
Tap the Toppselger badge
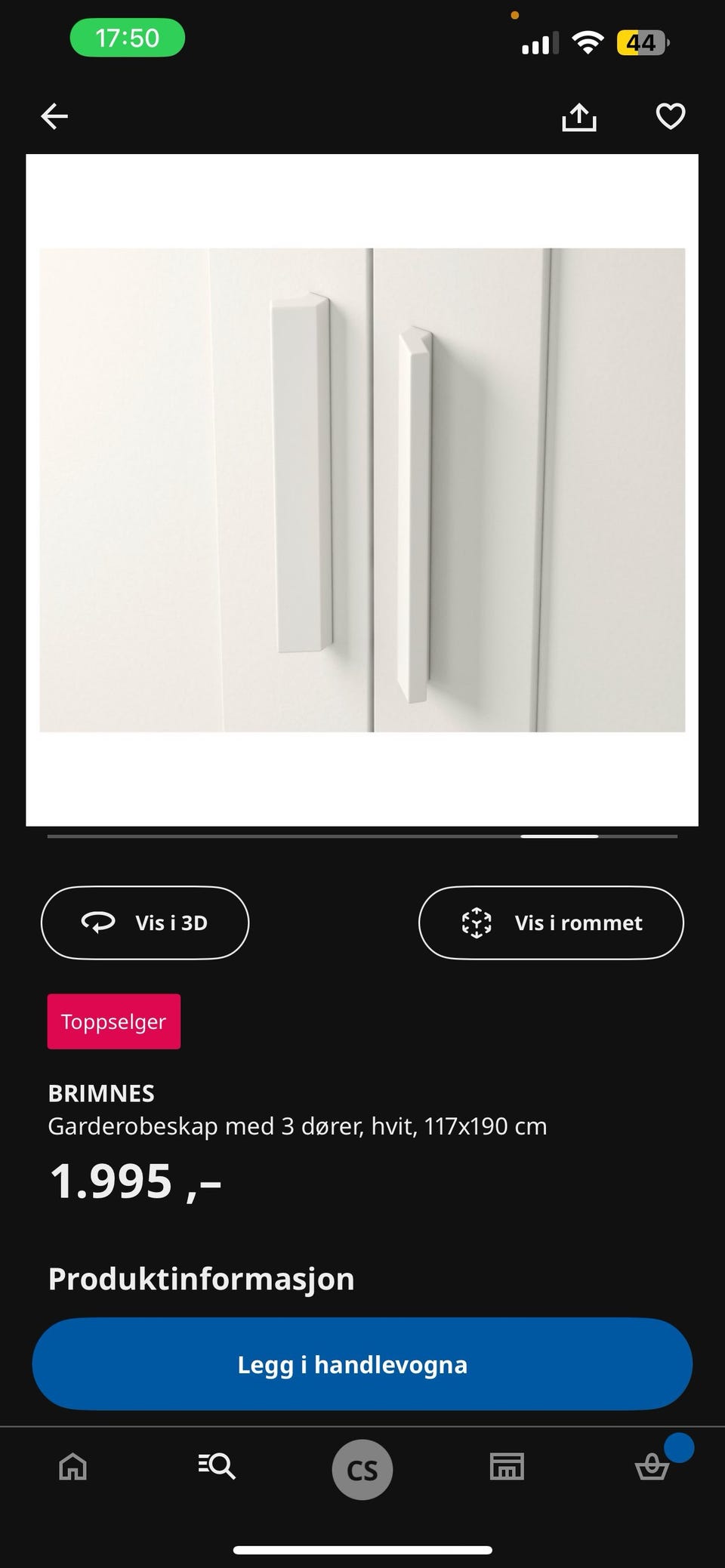click(114, 1021)
